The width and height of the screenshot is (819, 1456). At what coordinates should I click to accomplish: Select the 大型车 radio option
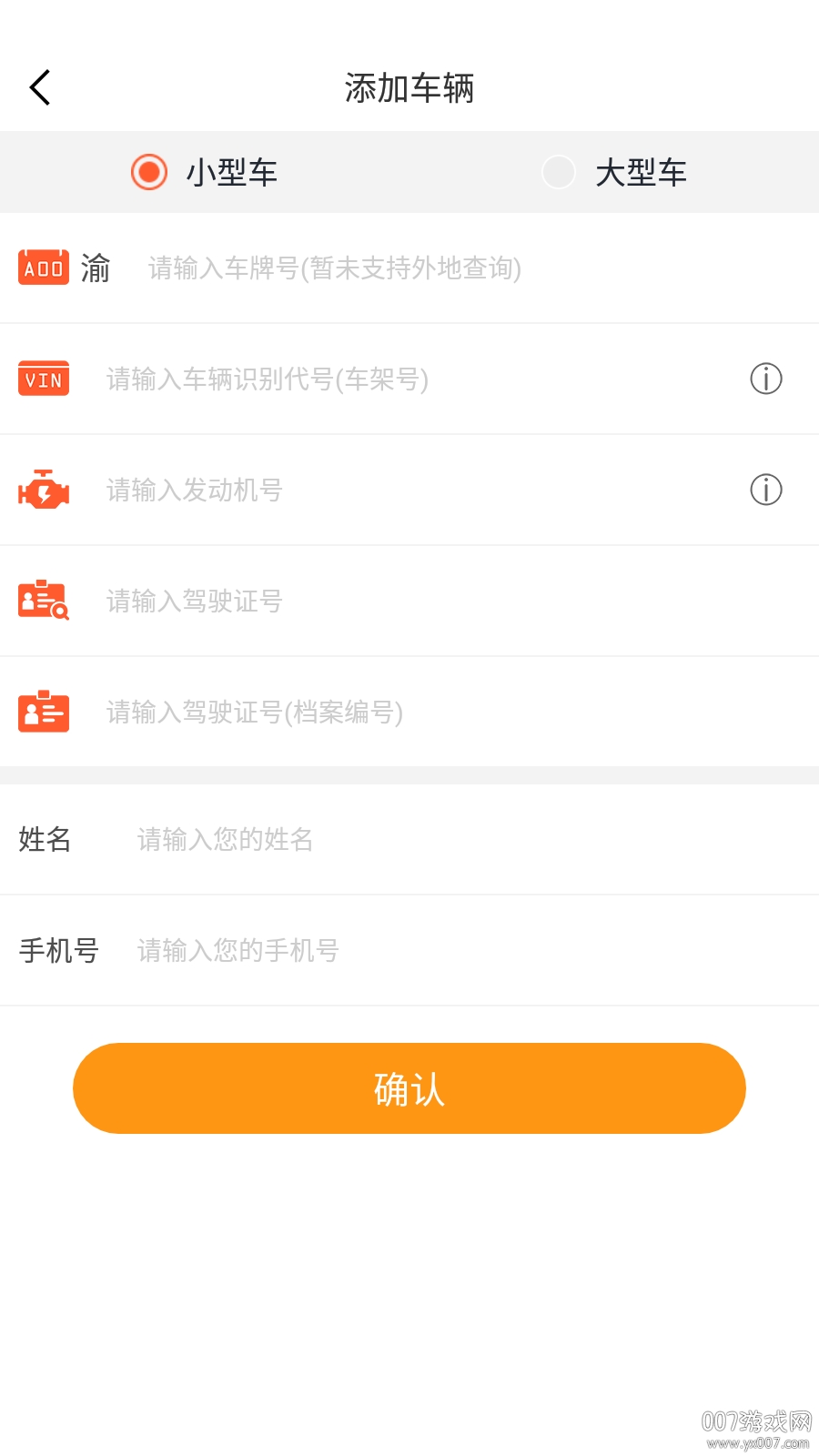click(559, 172)
